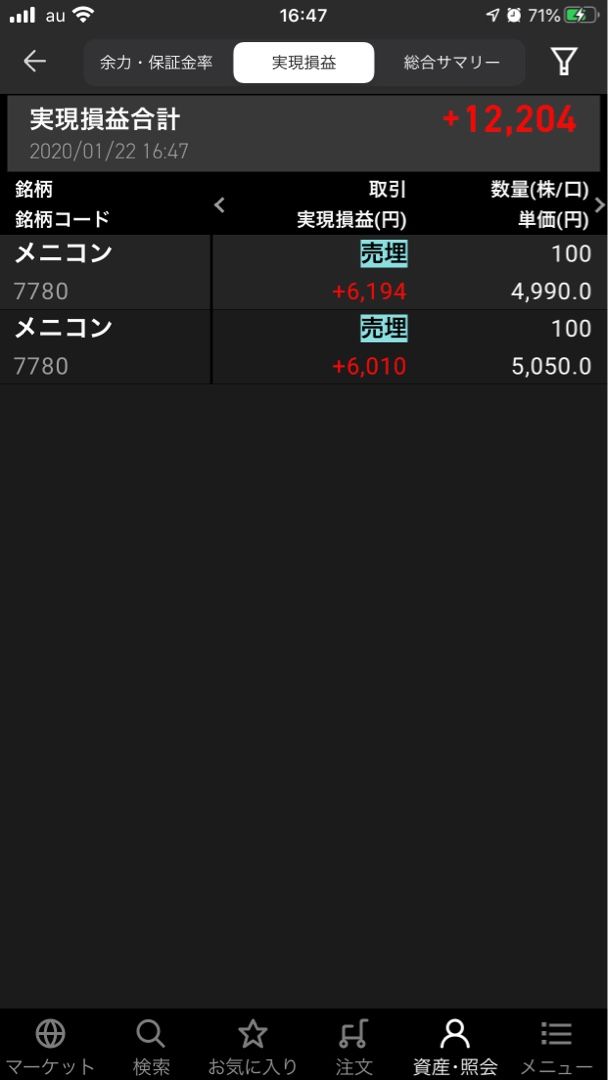Switch to the 余力・保証金率 tab
Screen dimensions: 608x1080
(157, 62)
